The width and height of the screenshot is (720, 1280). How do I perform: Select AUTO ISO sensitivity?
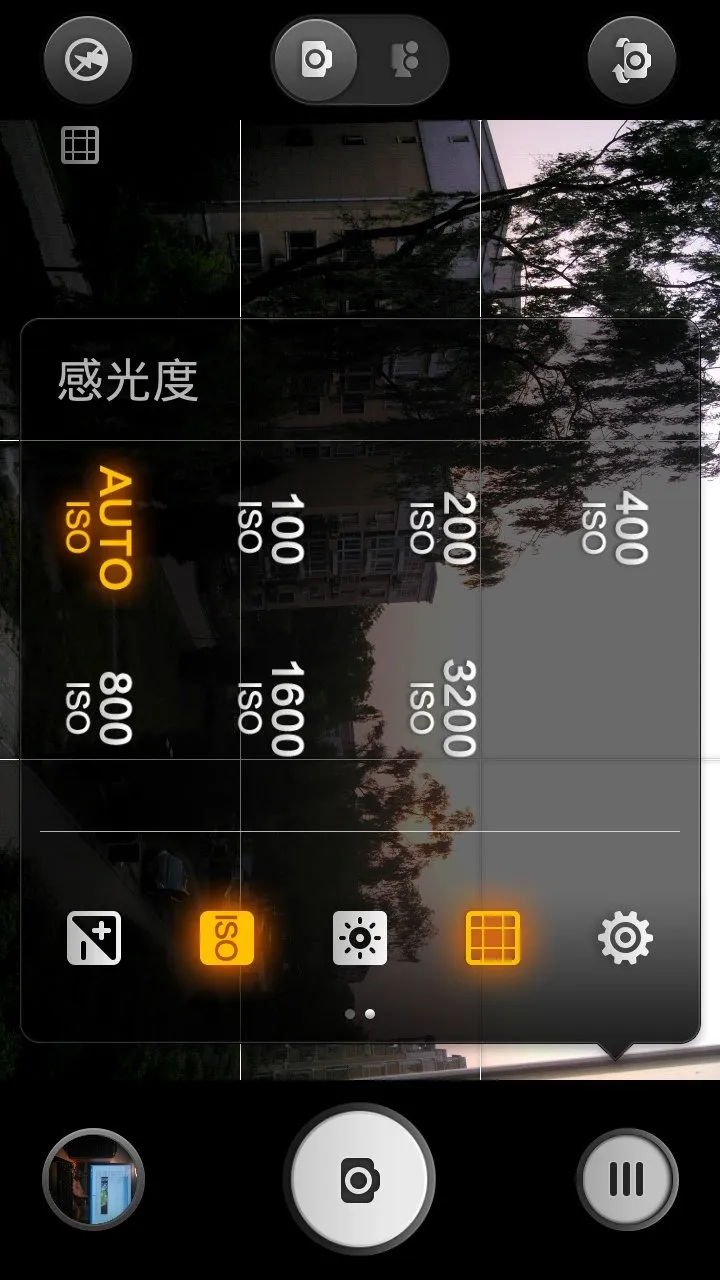(x=100, y=528)
